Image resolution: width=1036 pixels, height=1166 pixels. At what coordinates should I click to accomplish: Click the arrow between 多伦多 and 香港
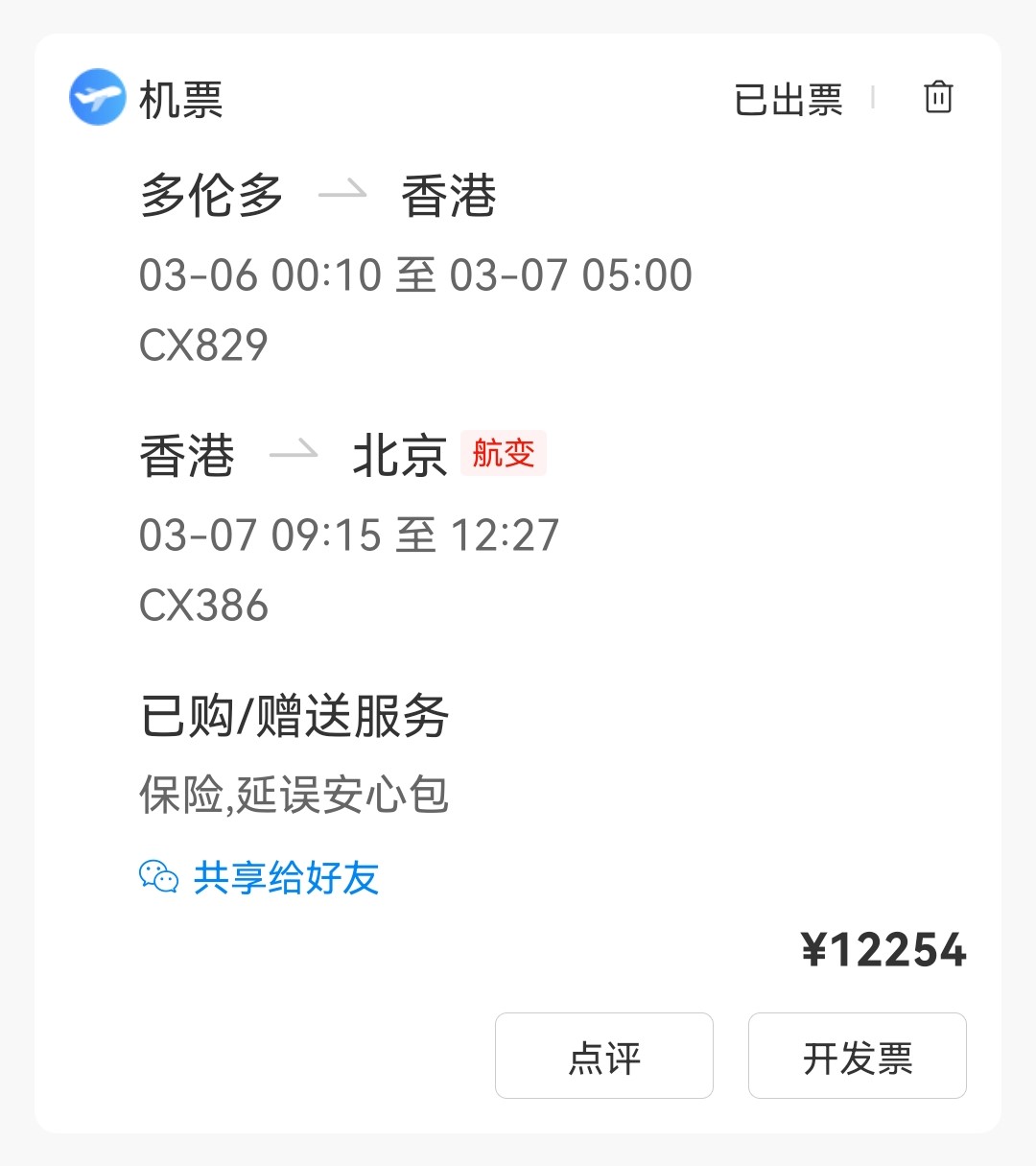[342, 195]
